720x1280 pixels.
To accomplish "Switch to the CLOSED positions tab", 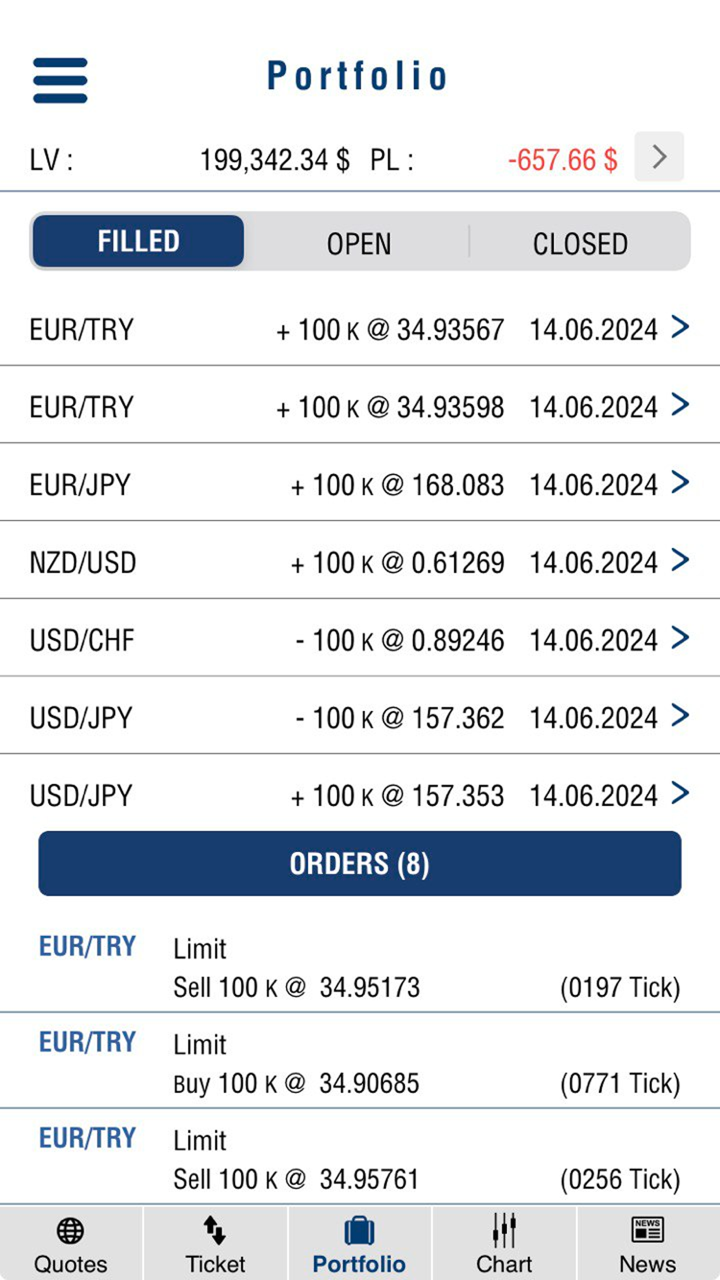I will 580,243.
